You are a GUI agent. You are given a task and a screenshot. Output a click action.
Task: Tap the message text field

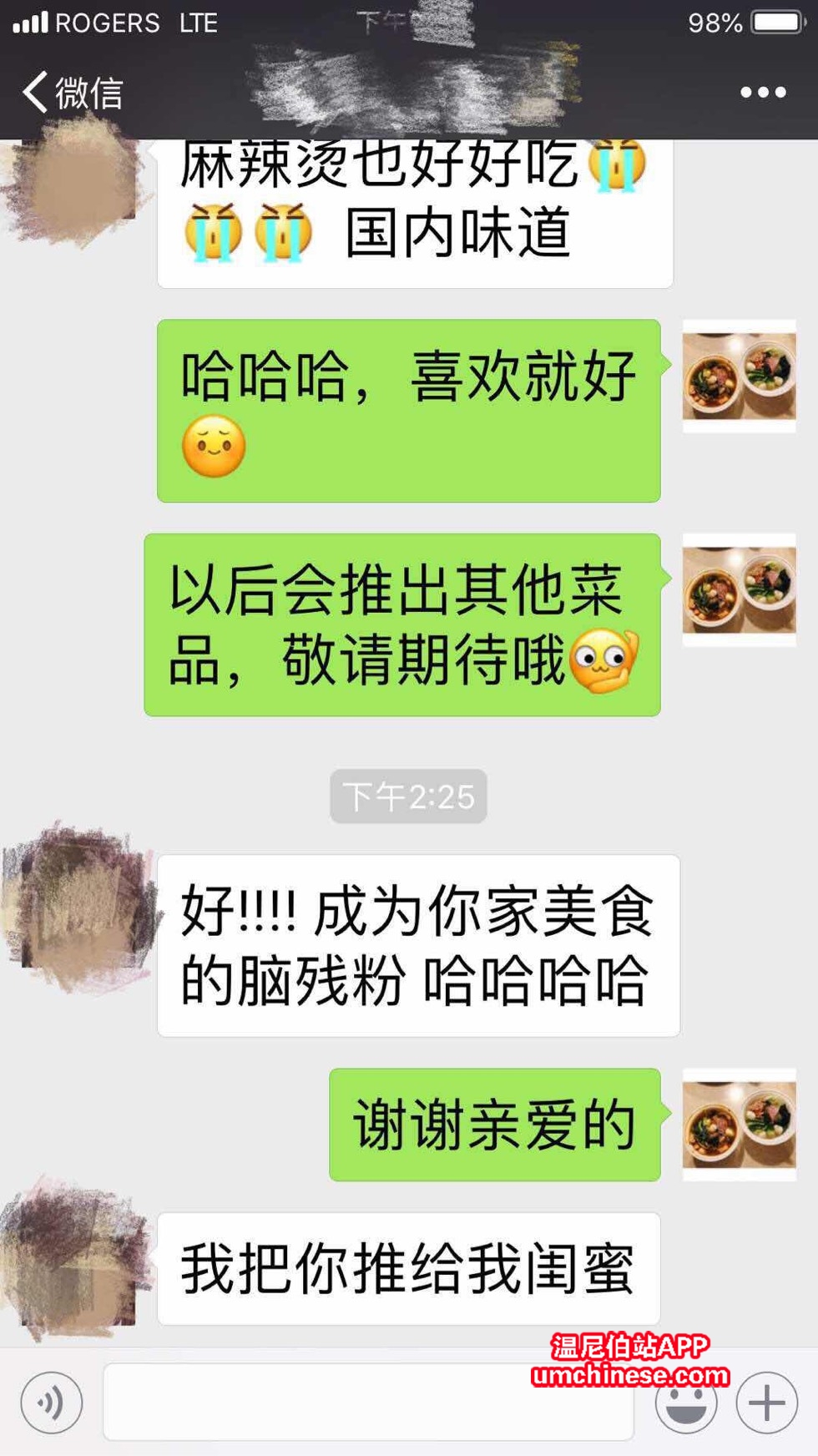pos(367,1403)
